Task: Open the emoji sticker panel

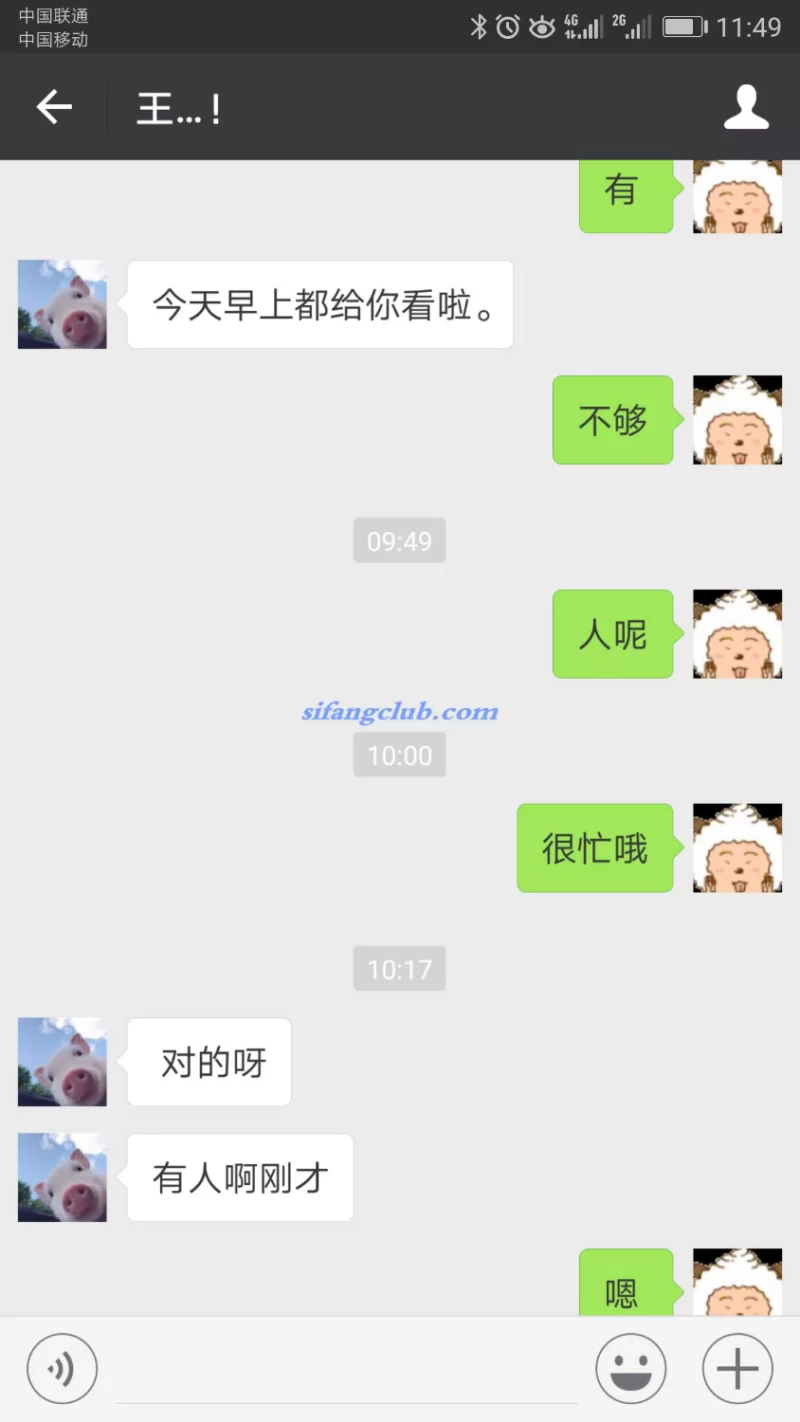Action: click(x=631, y=1368)
